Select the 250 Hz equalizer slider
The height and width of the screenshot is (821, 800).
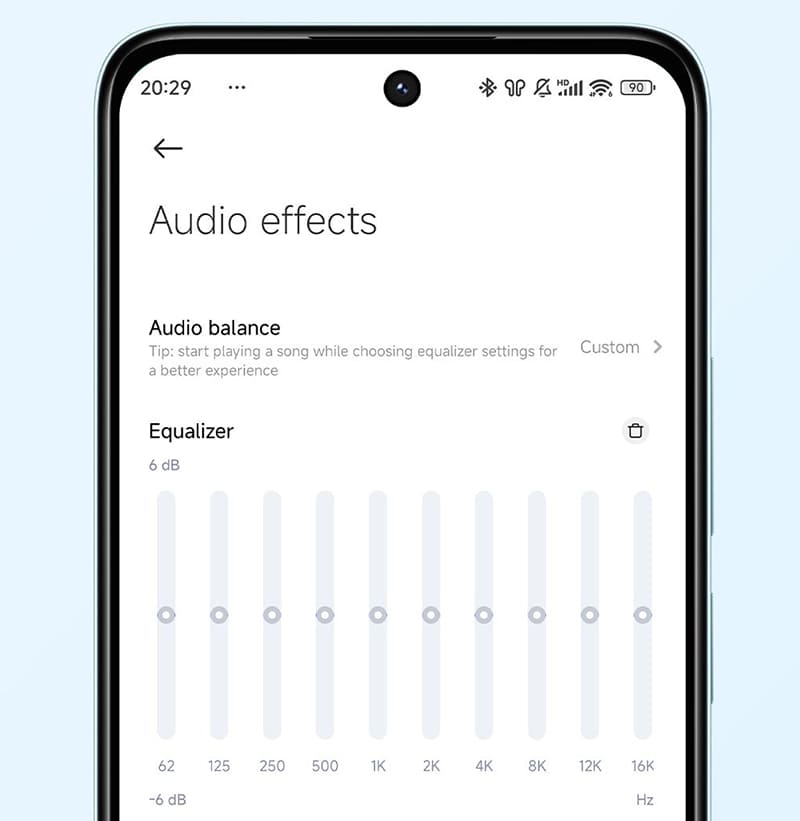[272, 615]
